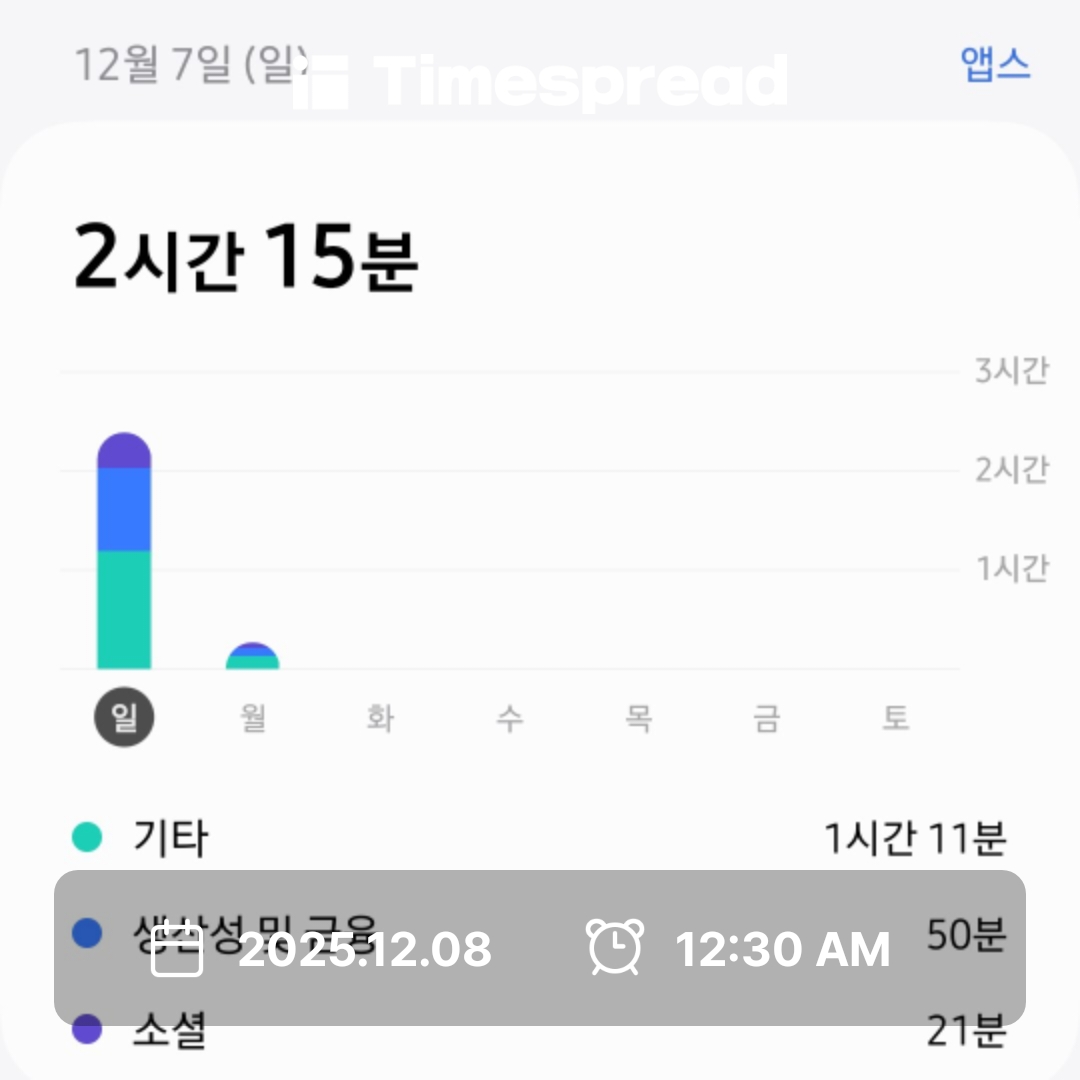Select 월 (Monday) in the chart
Image resolution: width=1080 pixels, height=1080 pixels.
(253, 717)
